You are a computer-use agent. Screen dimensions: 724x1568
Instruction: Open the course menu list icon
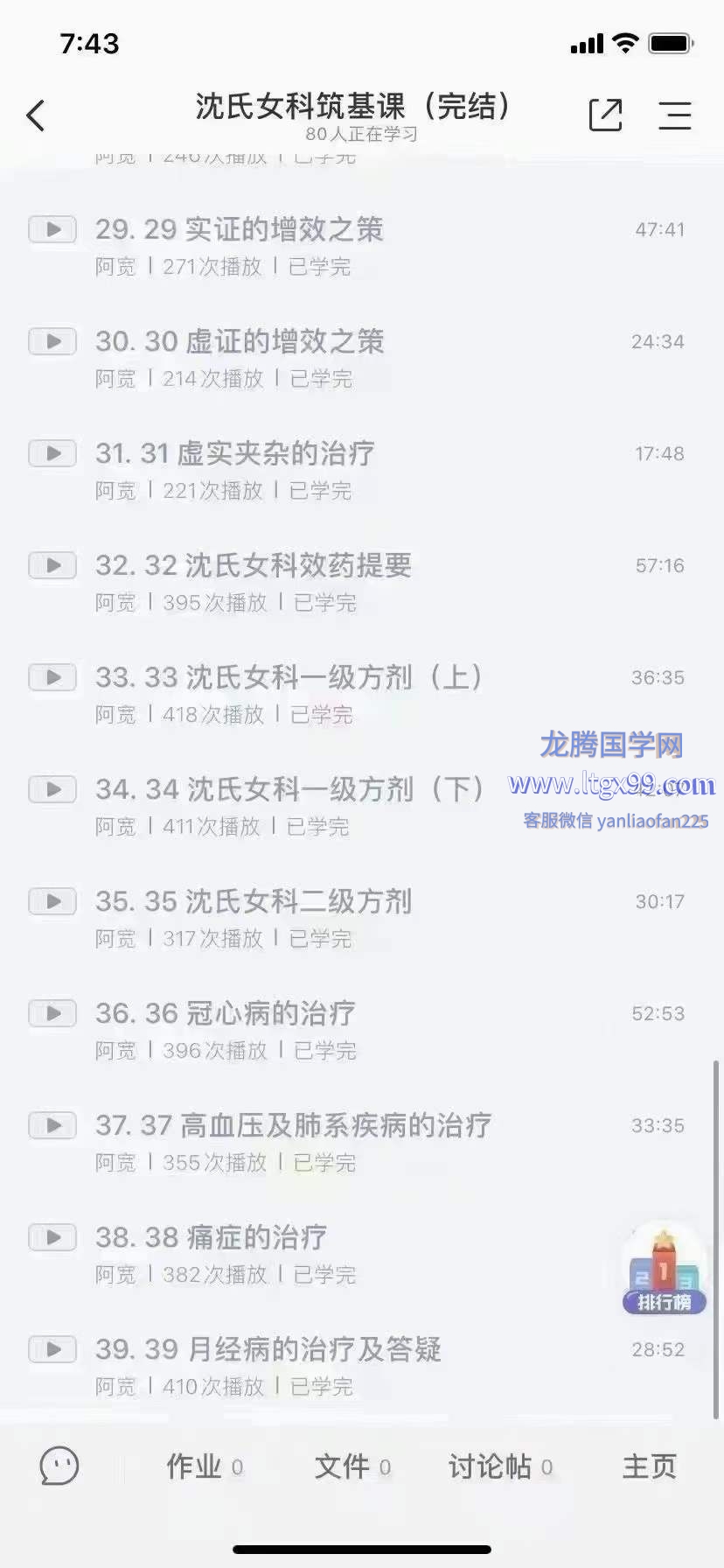pos(674,115)
